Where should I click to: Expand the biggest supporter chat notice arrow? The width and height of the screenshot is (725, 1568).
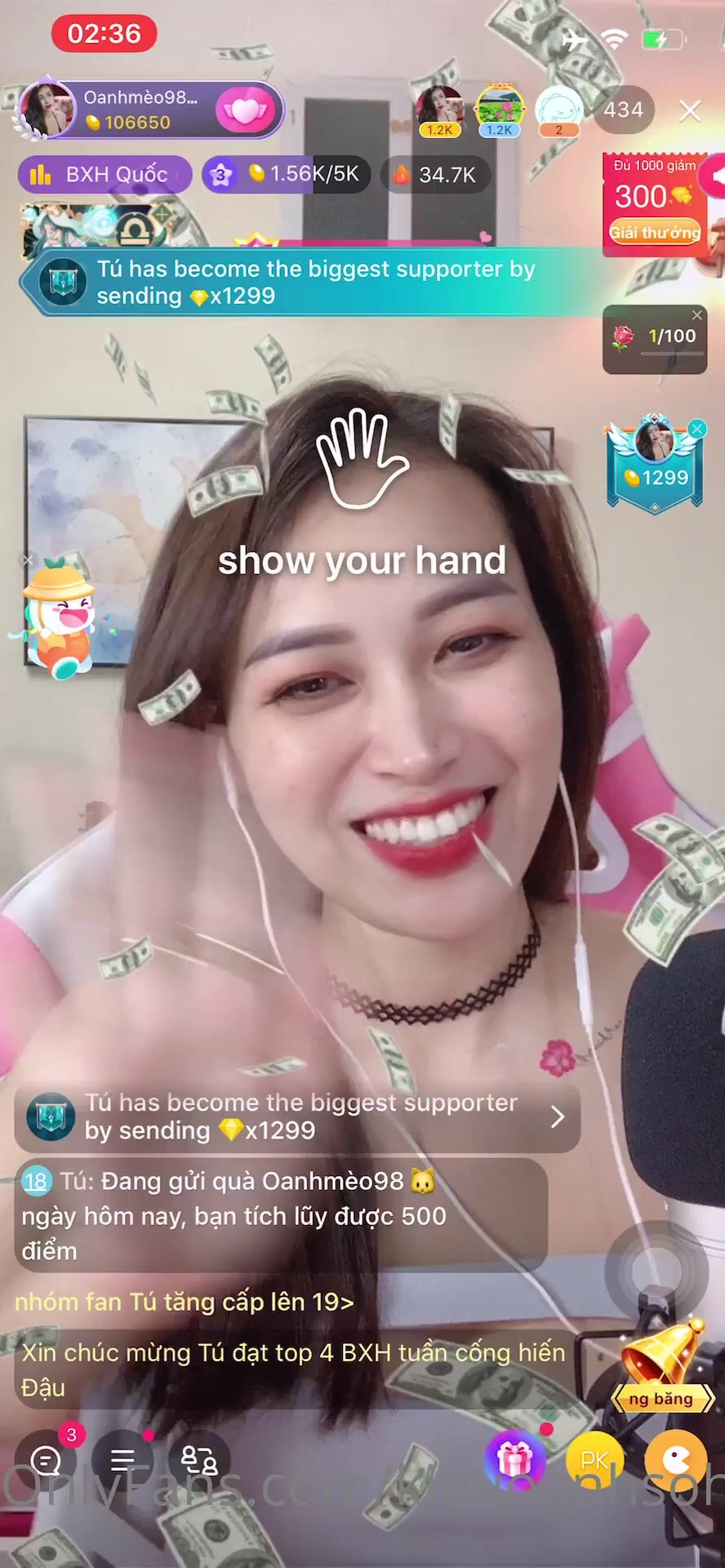[x=557, y=1116]
